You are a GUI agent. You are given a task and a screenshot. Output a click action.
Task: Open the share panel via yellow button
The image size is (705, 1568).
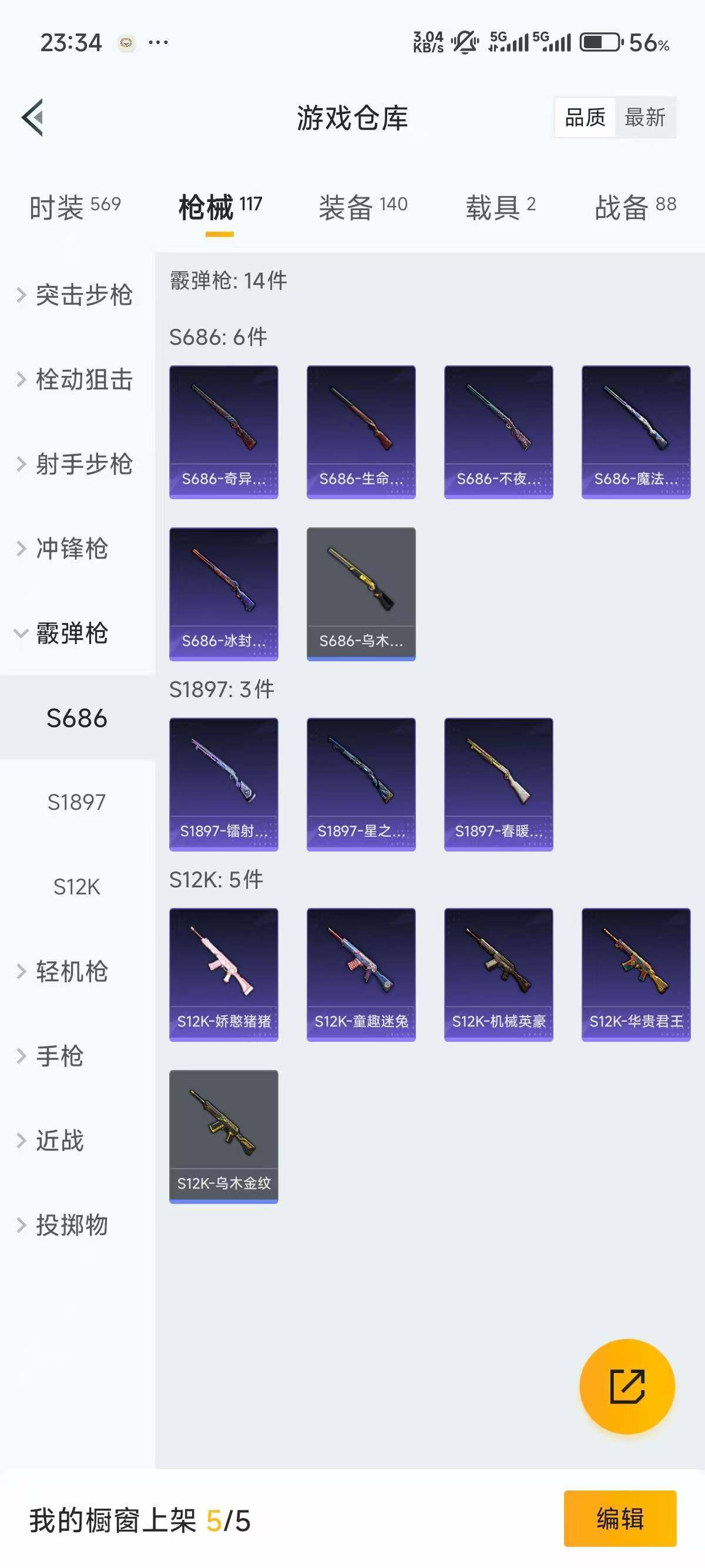(x=627, y=1387)
